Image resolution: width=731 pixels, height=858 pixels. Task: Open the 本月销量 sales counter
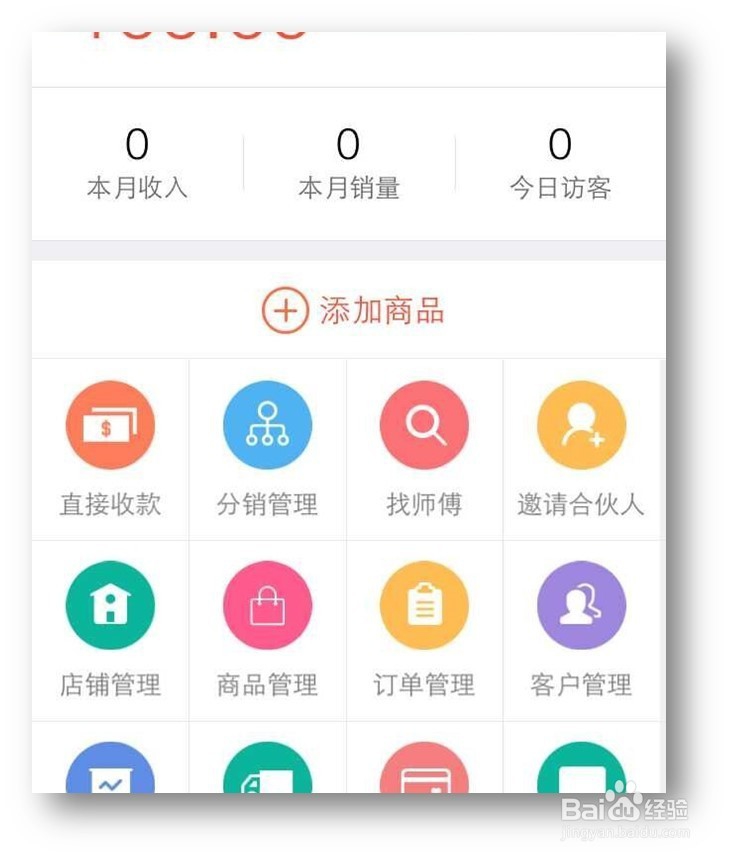pos(348,187)
